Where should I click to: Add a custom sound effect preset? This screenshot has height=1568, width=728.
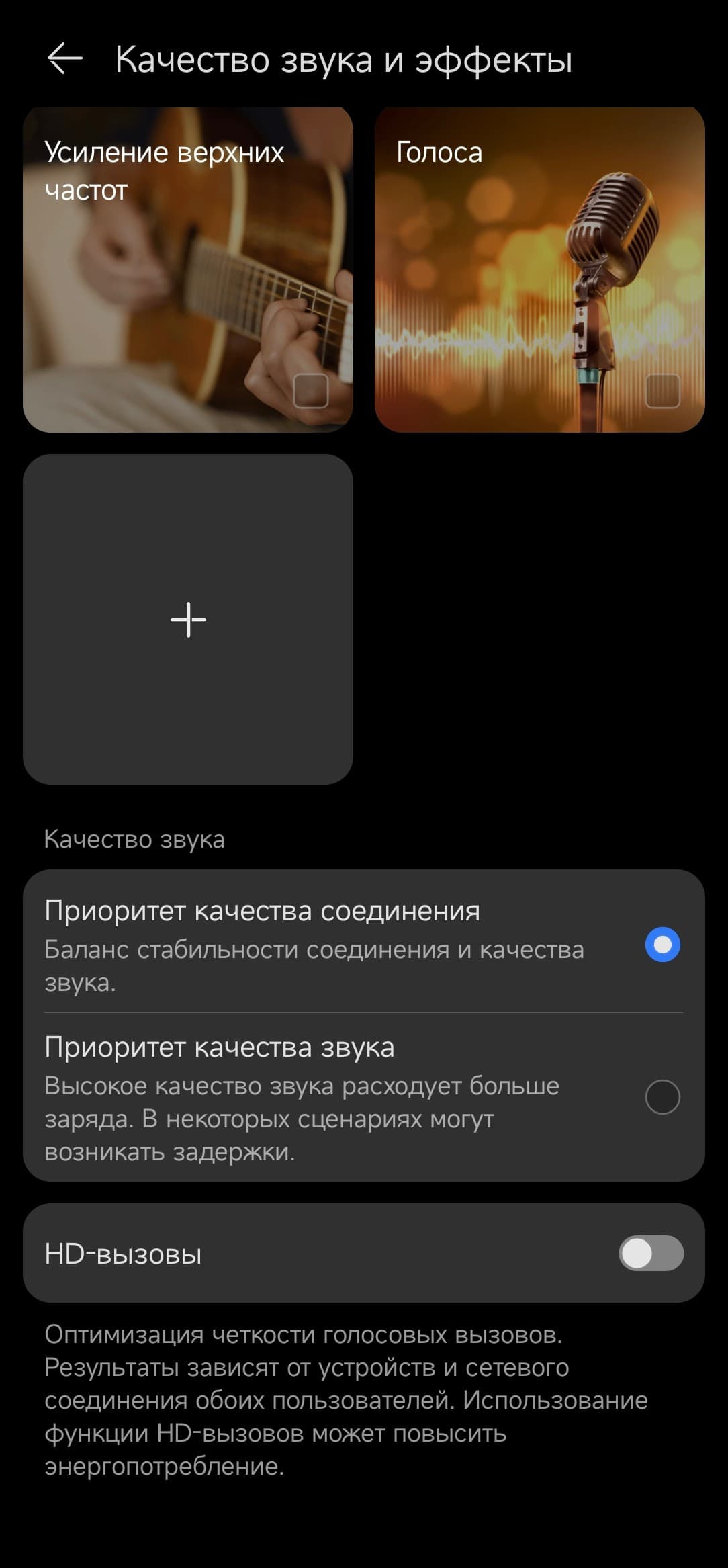tap(188, 619)
